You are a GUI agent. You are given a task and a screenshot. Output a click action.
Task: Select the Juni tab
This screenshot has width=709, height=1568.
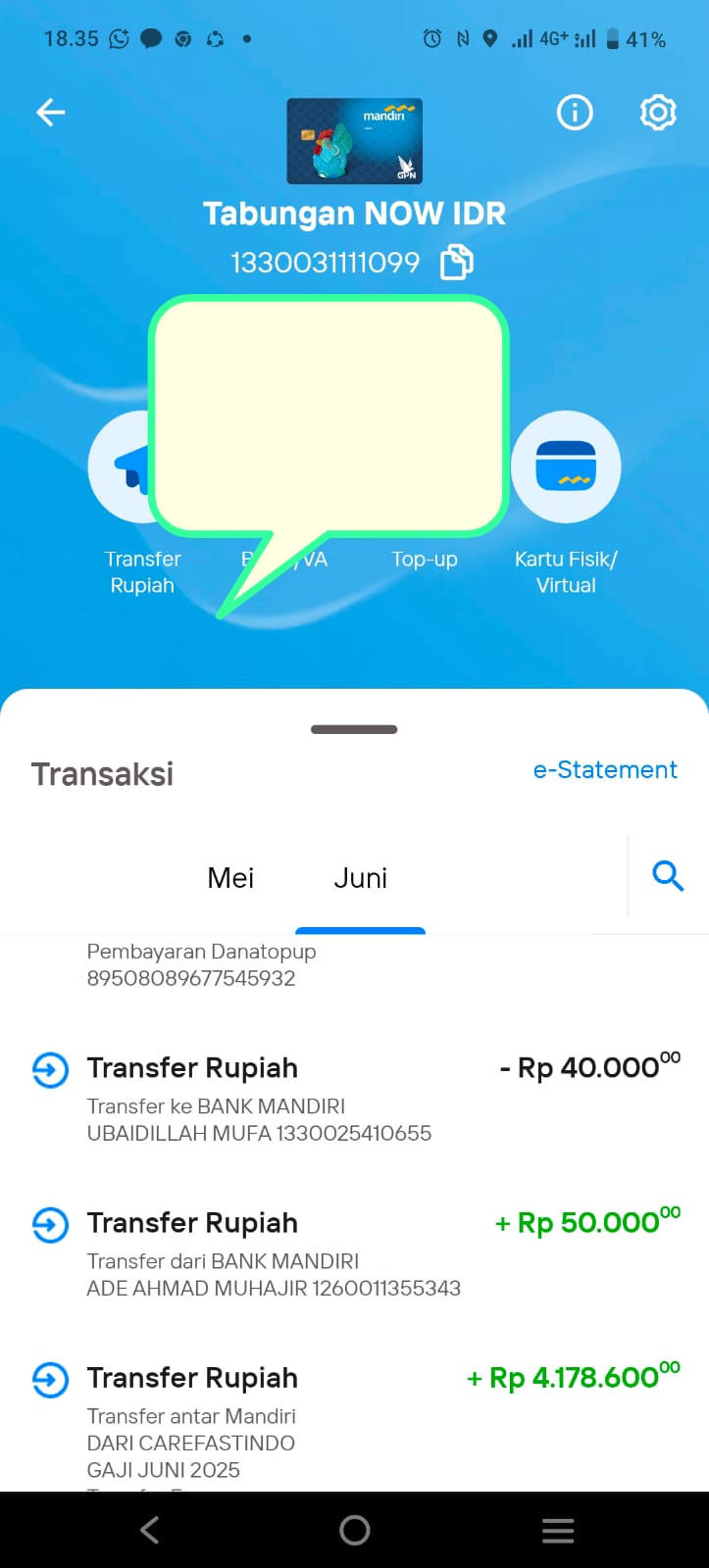coord(360,878)
